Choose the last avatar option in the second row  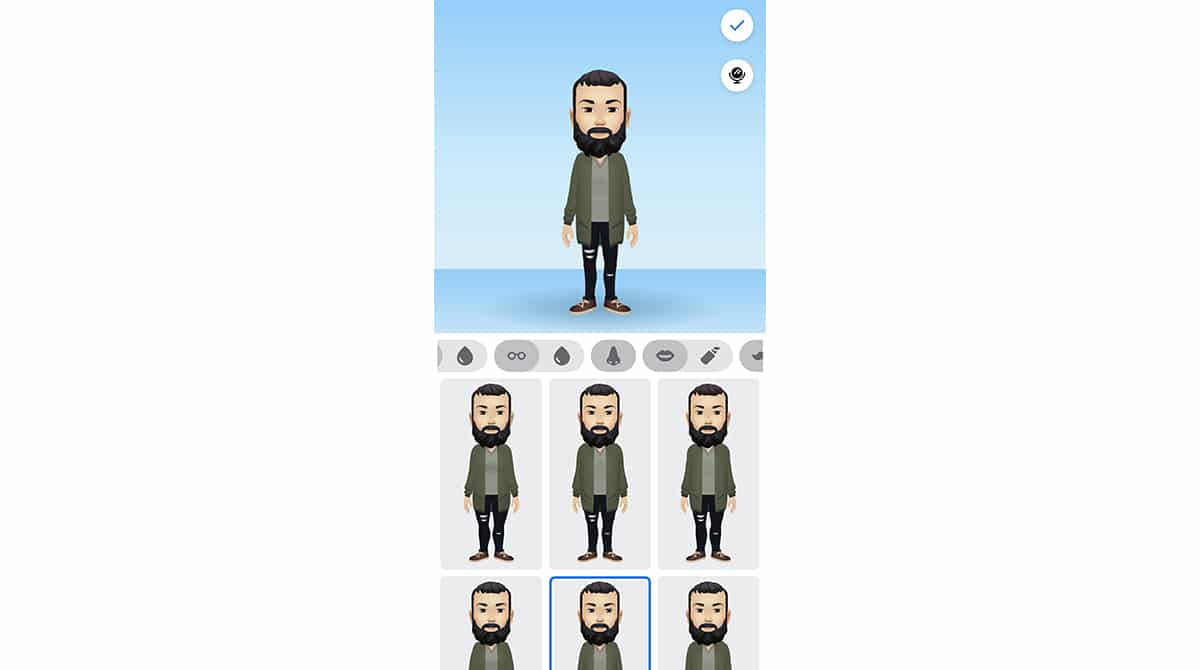(x=708, y=623)
